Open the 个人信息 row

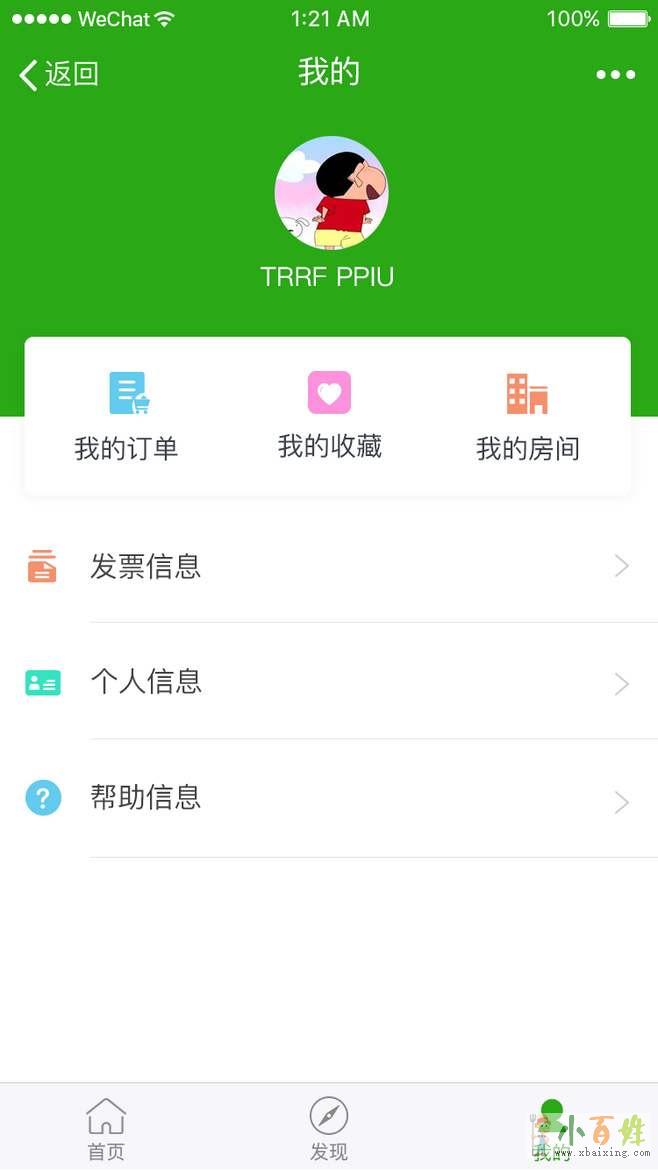pyautogui.click(x=329, y=683)
